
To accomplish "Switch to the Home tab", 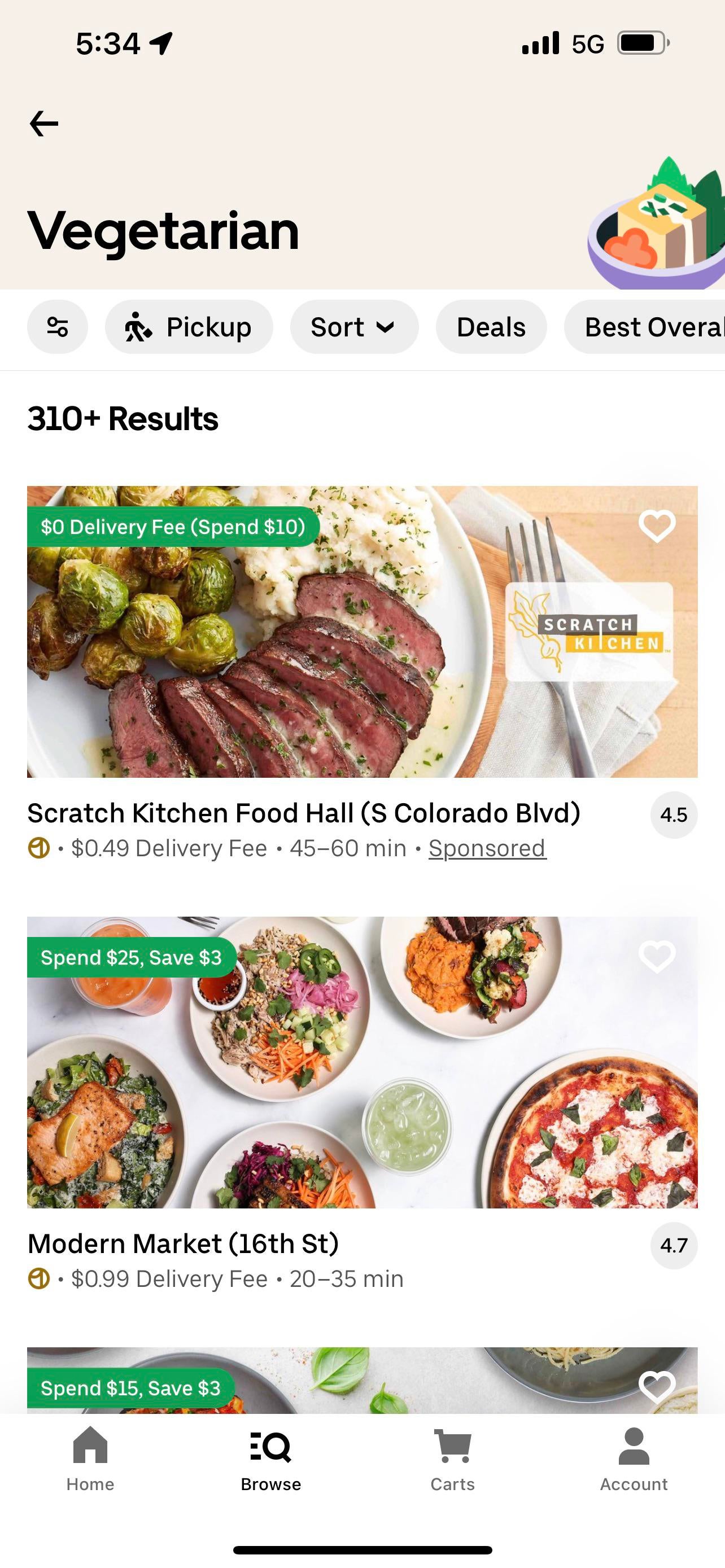I will (x=90, y=1459).
